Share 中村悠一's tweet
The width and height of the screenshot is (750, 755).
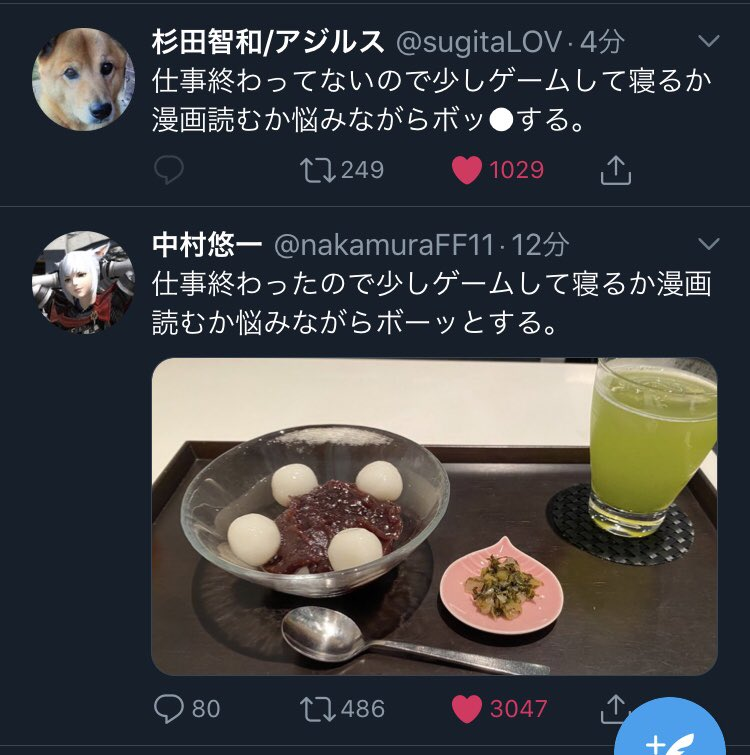coord(615,709)
